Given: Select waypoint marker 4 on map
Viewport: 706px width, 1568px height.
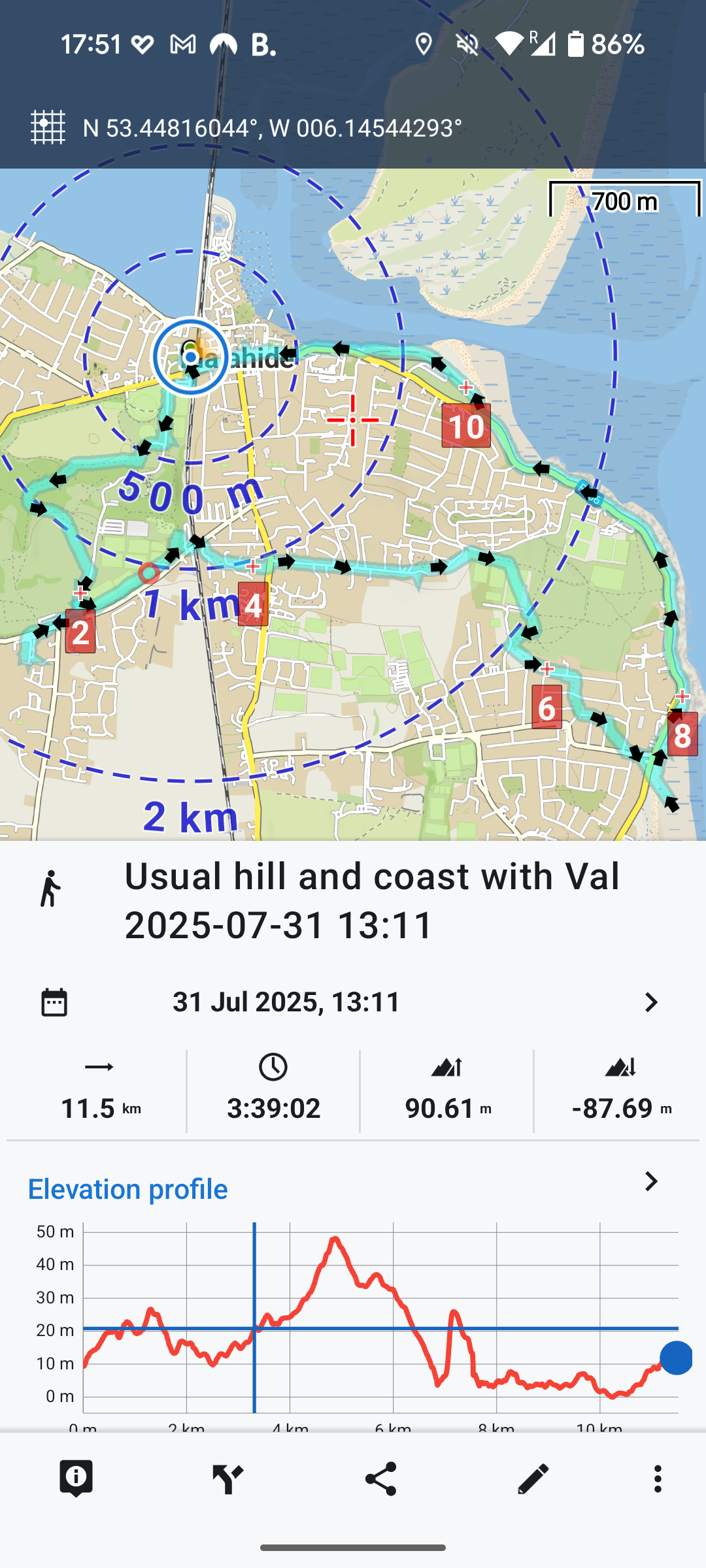Looking at the screenshot, I should click(x=253, y=605).
